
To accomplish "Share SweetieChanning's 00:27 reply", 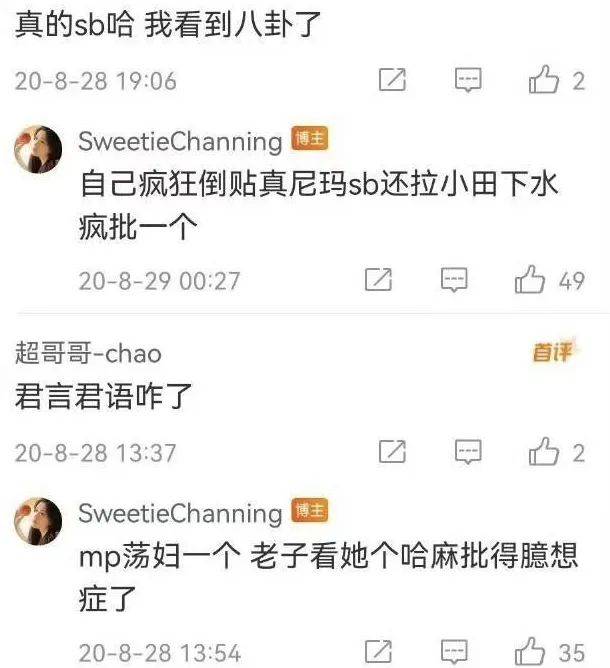I will click(379, 281).
